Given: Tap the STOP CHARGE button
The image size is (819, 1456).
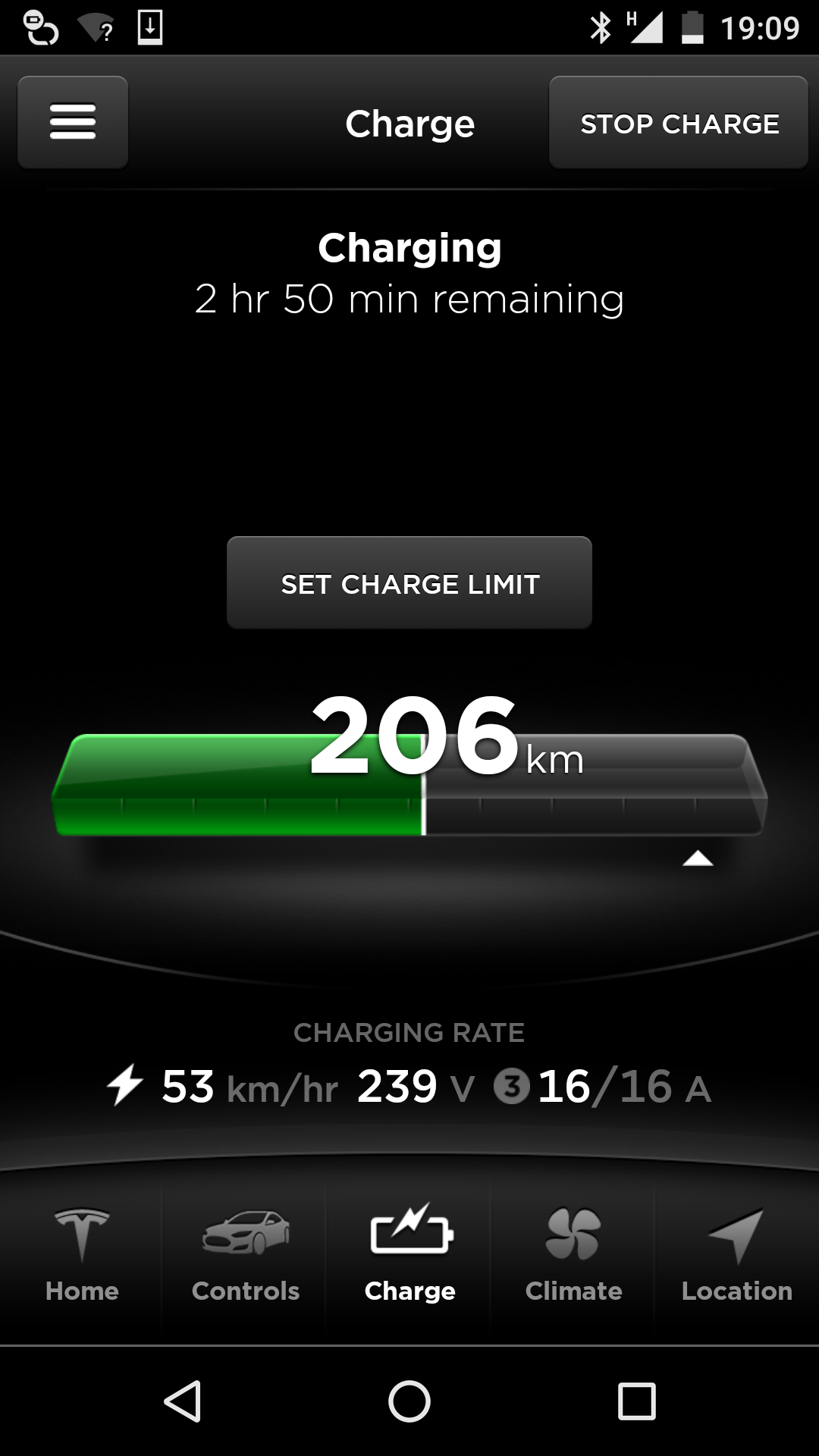Looking at the screenshot, I should [679, 123].
